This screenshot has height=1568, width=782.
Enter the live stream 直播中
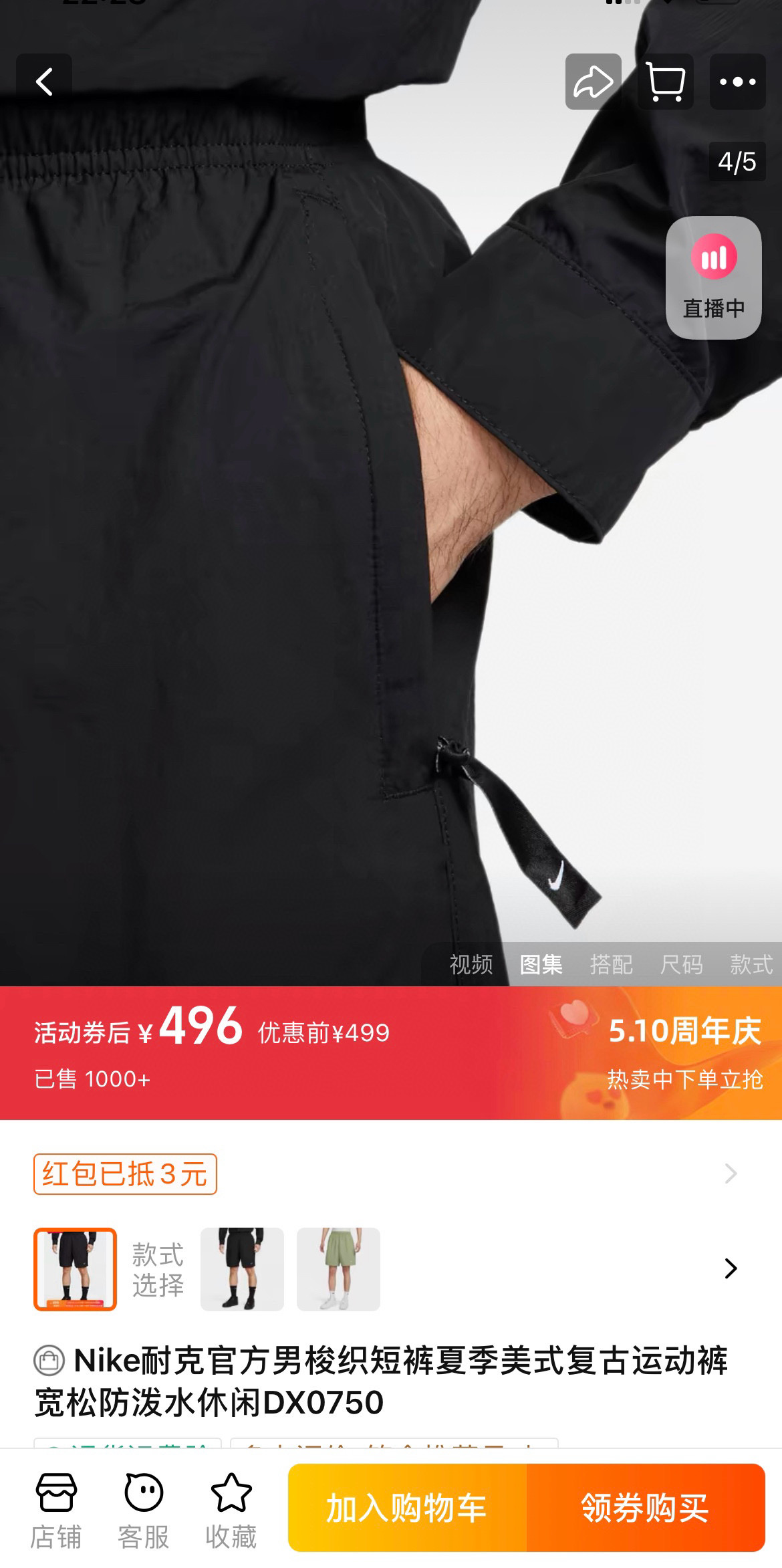713,277
